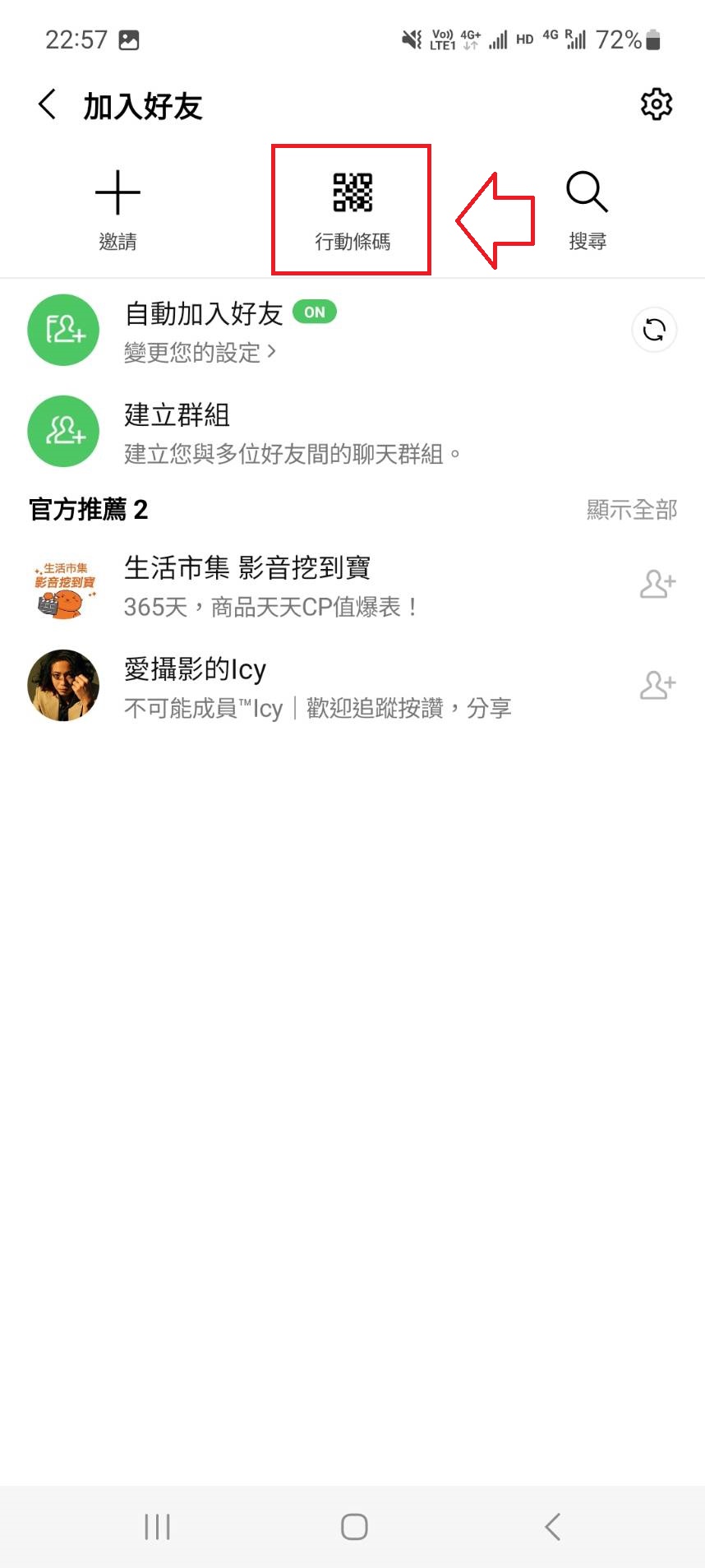This screenshot has width=705, height=1568.
Task: Open the 生活市集 影音挖到寶 account
Action: [247, 586]
